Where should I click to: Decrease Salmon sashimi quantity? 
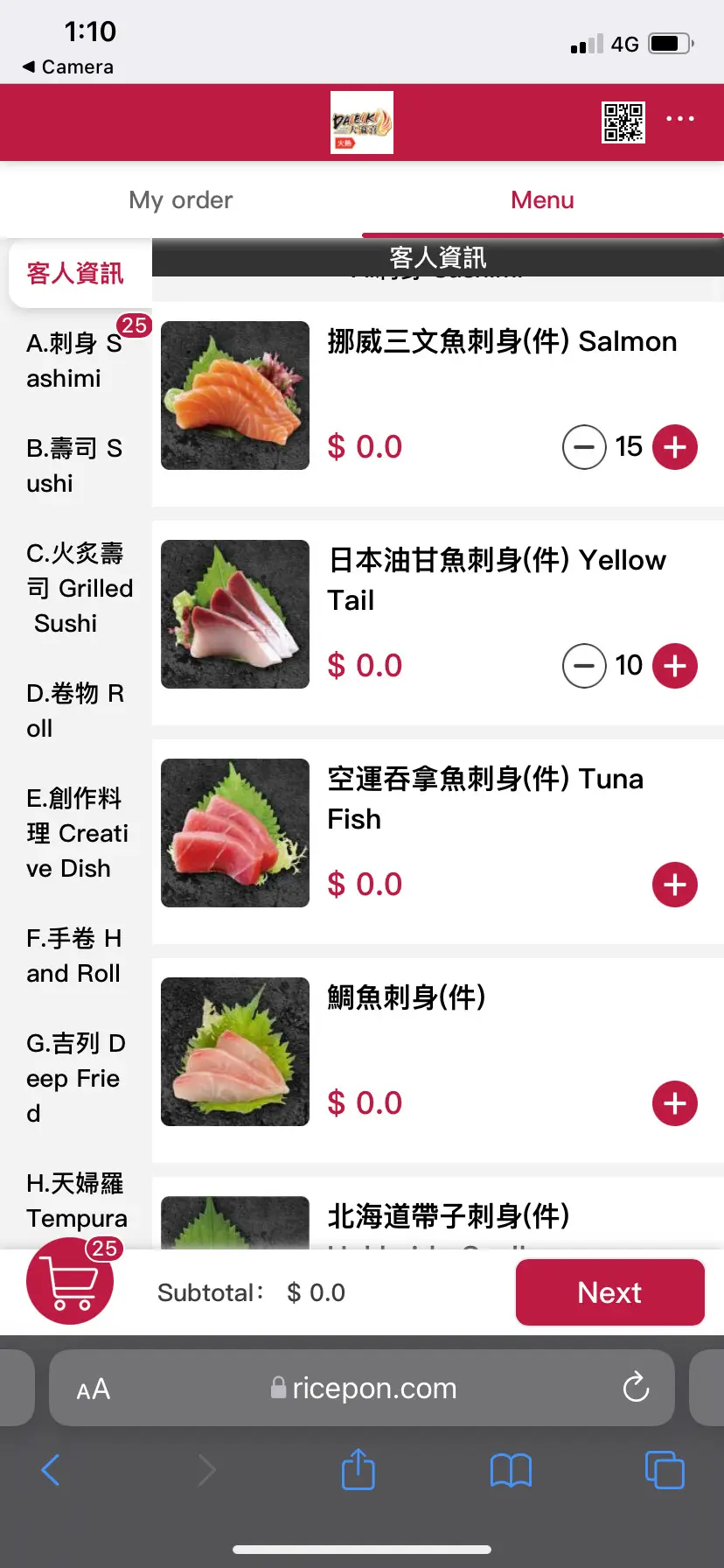[x=584, y=447]
